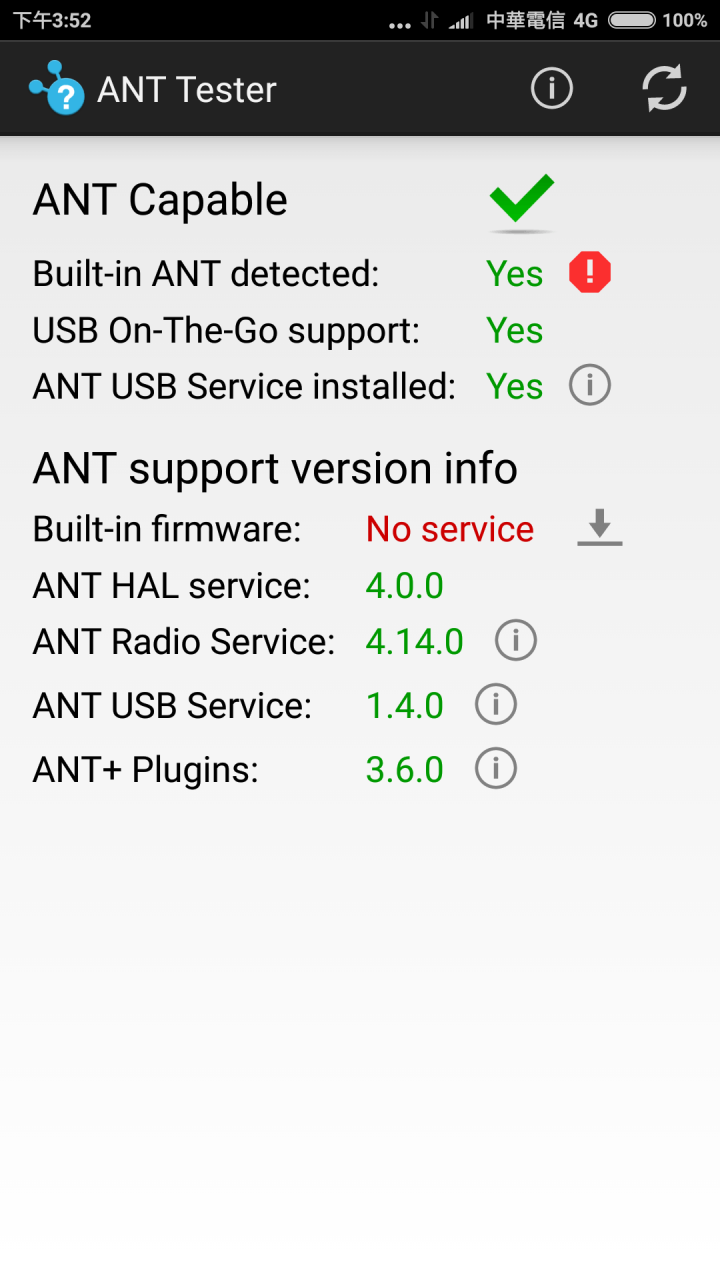720x1280 pixels.
Task: Open the app info icon in toolbar
Action: click(551, 89)
